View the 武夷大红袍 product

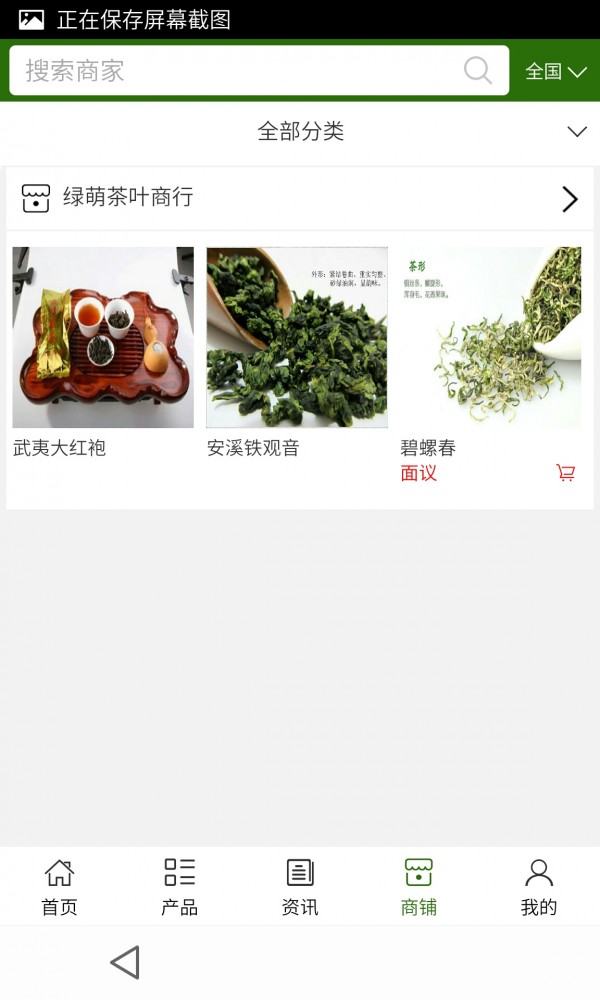click(103, 338)
